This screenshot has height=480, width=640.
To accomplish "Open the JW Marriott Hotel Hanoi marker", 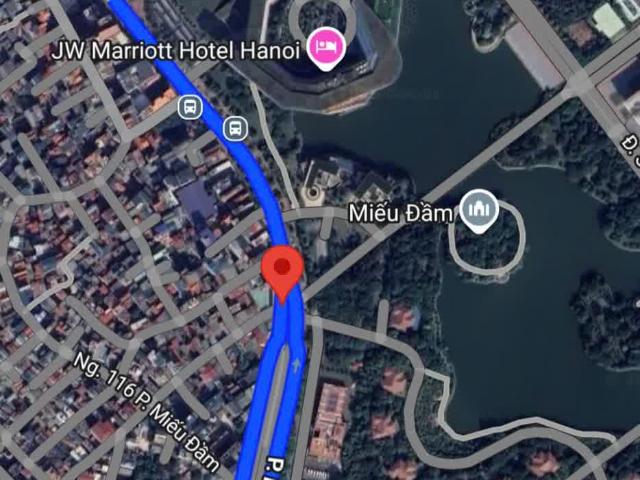I will tap(325, 47).
